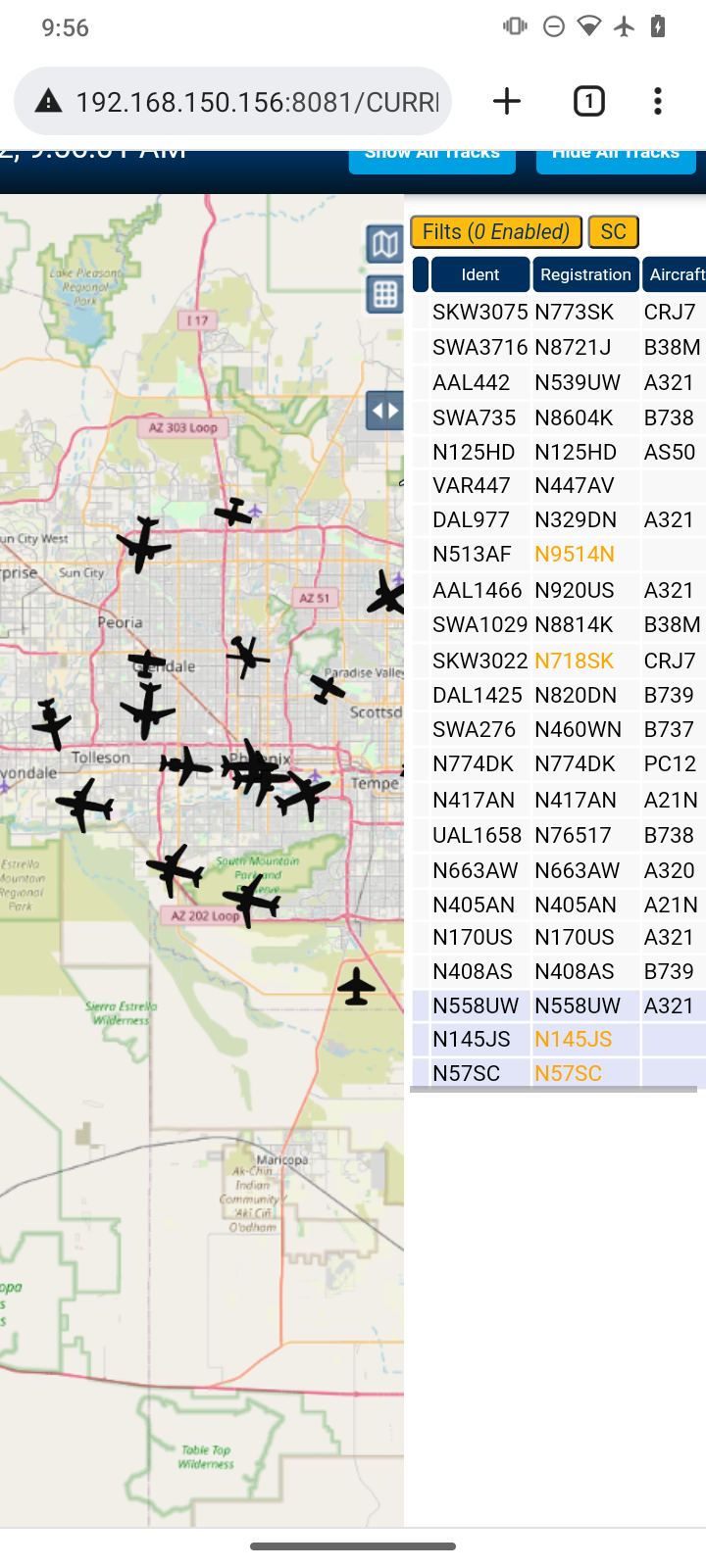
Task: Open registration link N9514N
Action: pyautogui.click(x=575, y=555)
